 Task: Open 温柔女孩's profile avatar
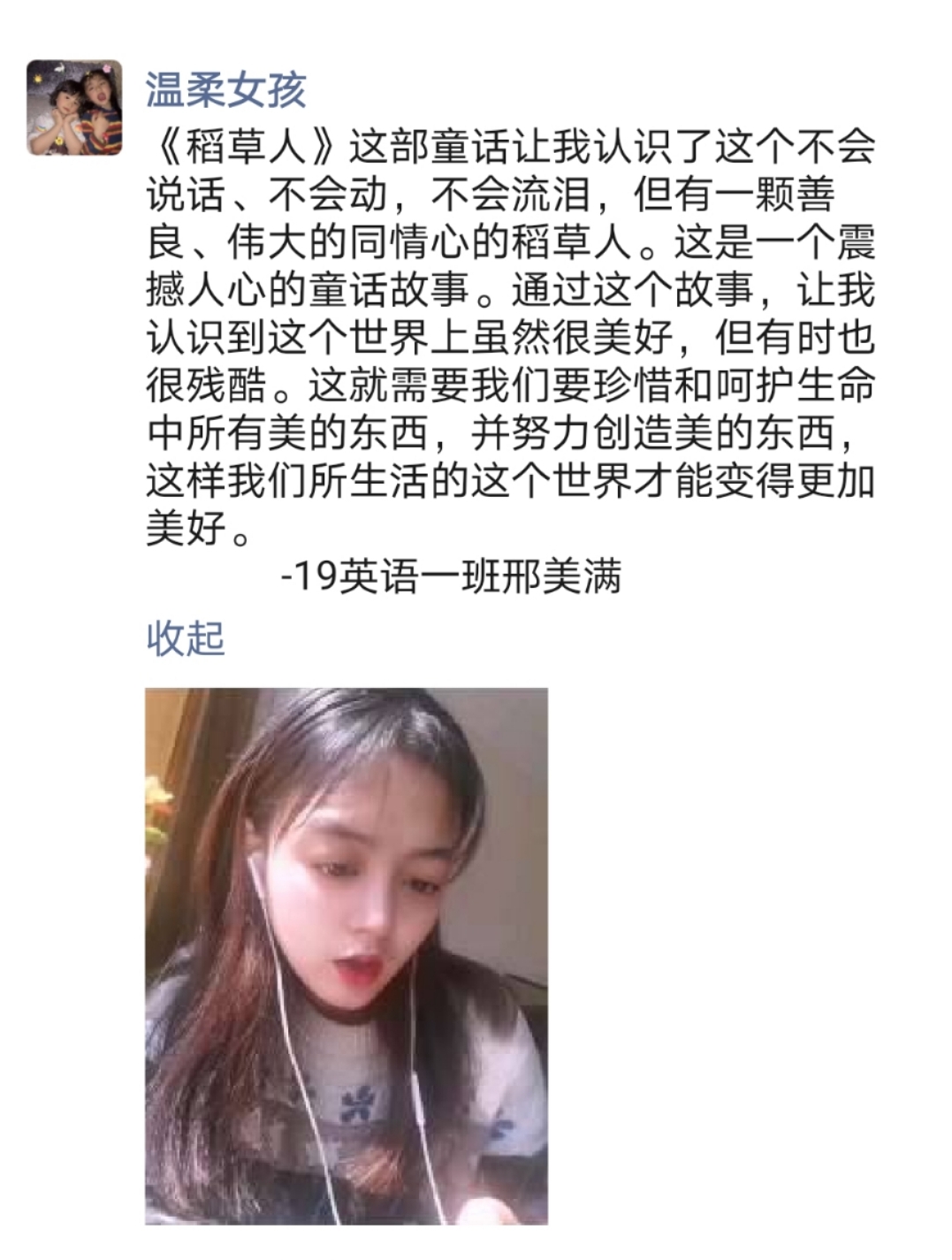tap(74, 107)
